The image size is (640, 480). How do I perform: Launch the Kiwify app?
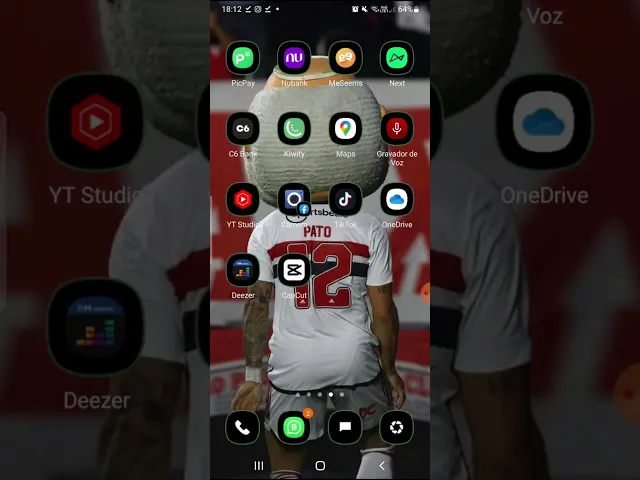click(294, 128)
